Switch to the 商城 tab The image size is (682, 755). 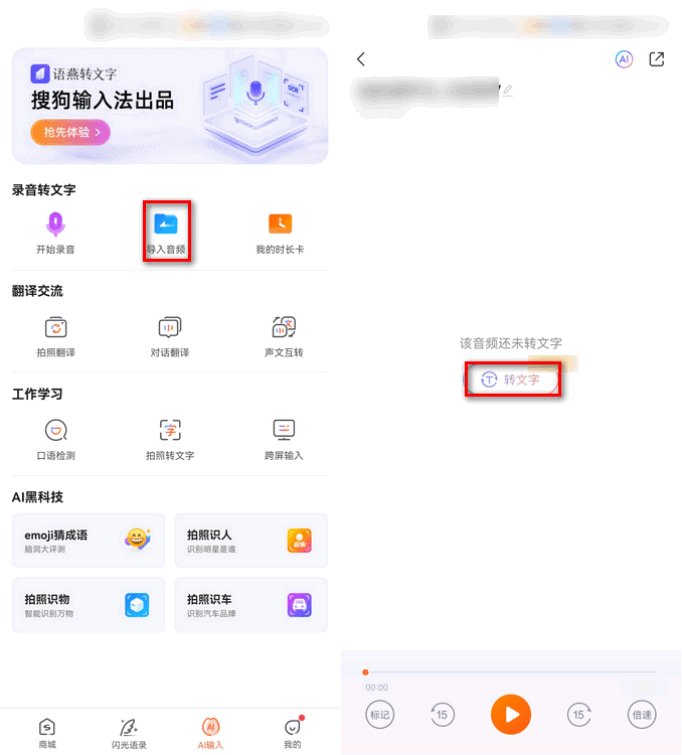tap(47, 732)
